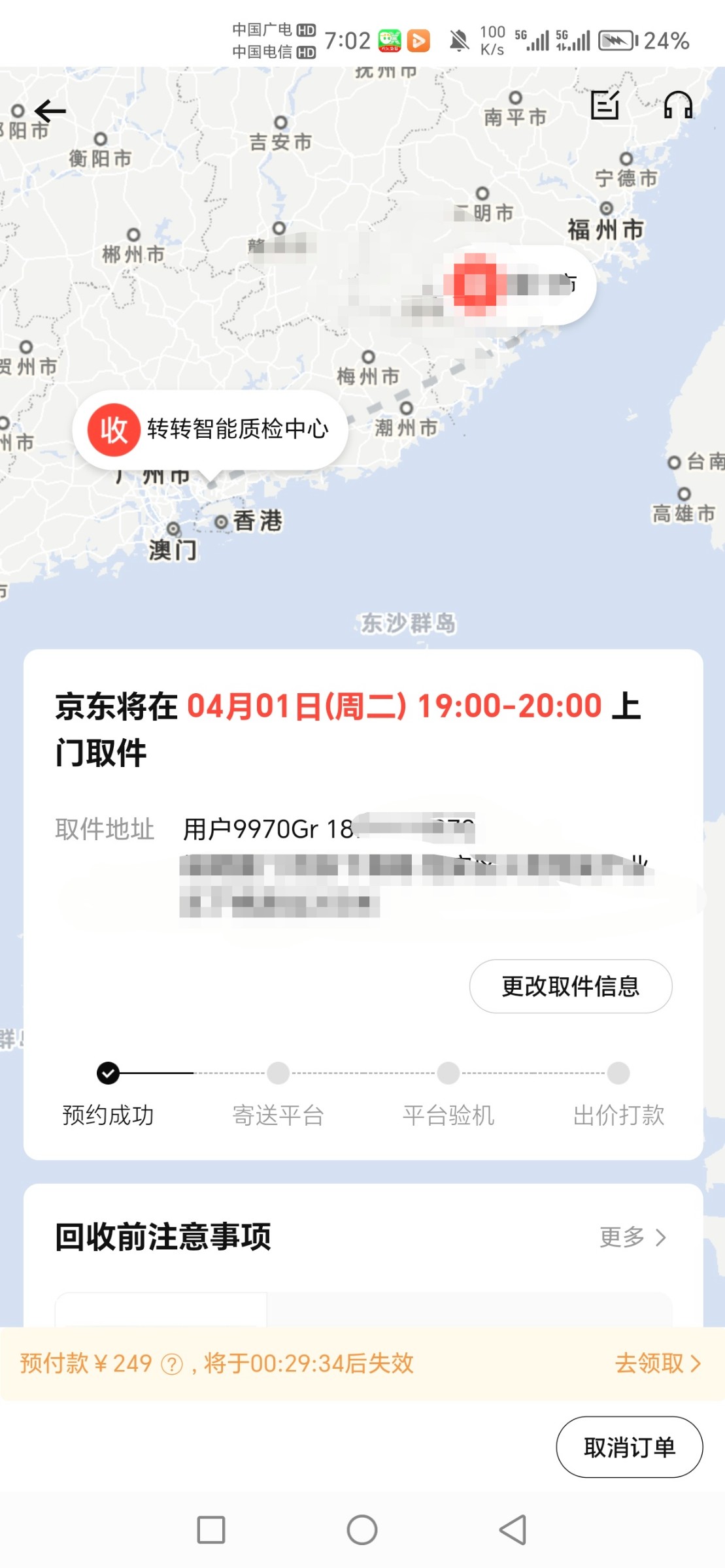This screenshot has width=725, height=1568.
Task: Change pickup info with 更改取件信息
Action: [x=570, y=986]
